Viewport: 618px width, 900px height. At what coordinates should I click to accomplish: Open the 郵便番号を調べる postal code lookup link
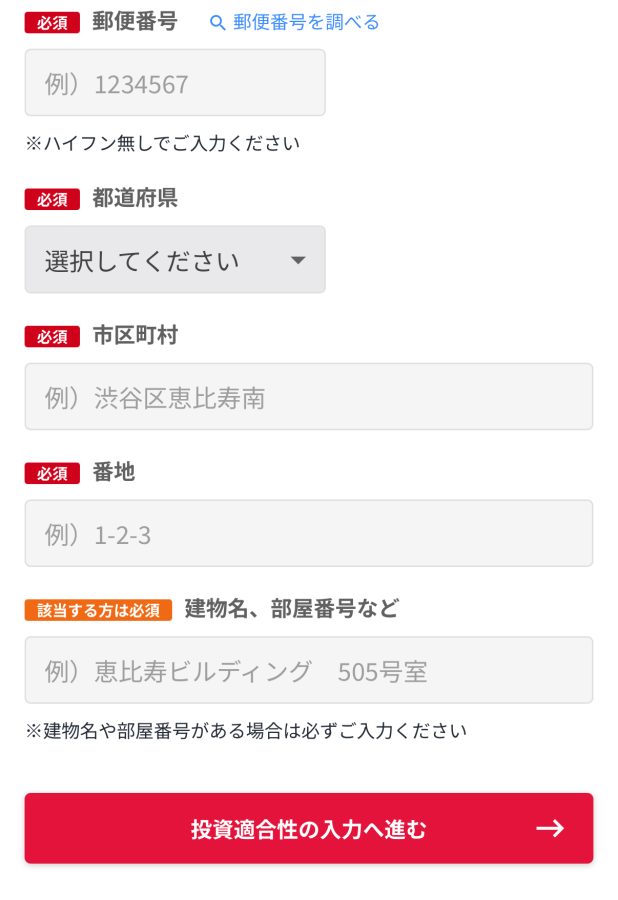click(295, 22)
